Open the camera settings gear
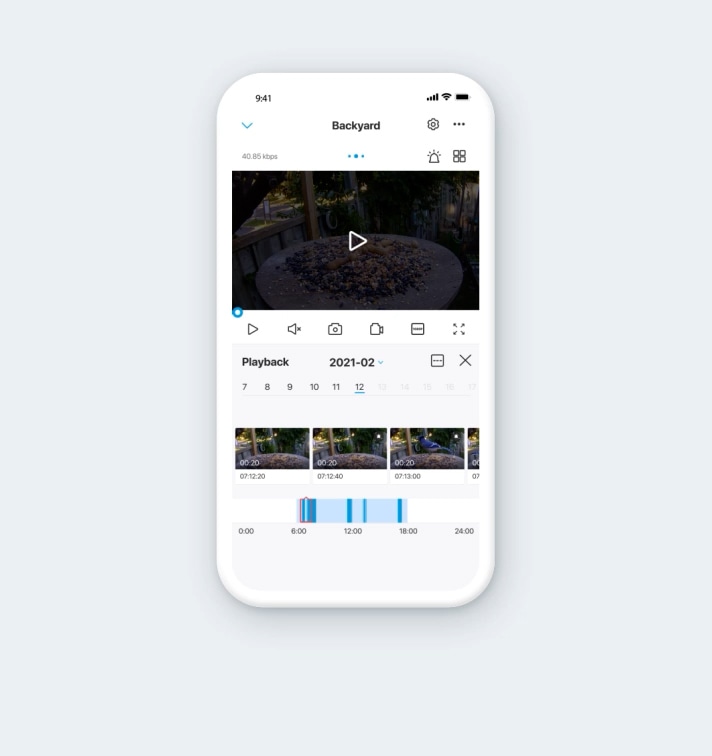Viewport: 712px width, 756px height. pyautogui.click(x=433, y=125)
